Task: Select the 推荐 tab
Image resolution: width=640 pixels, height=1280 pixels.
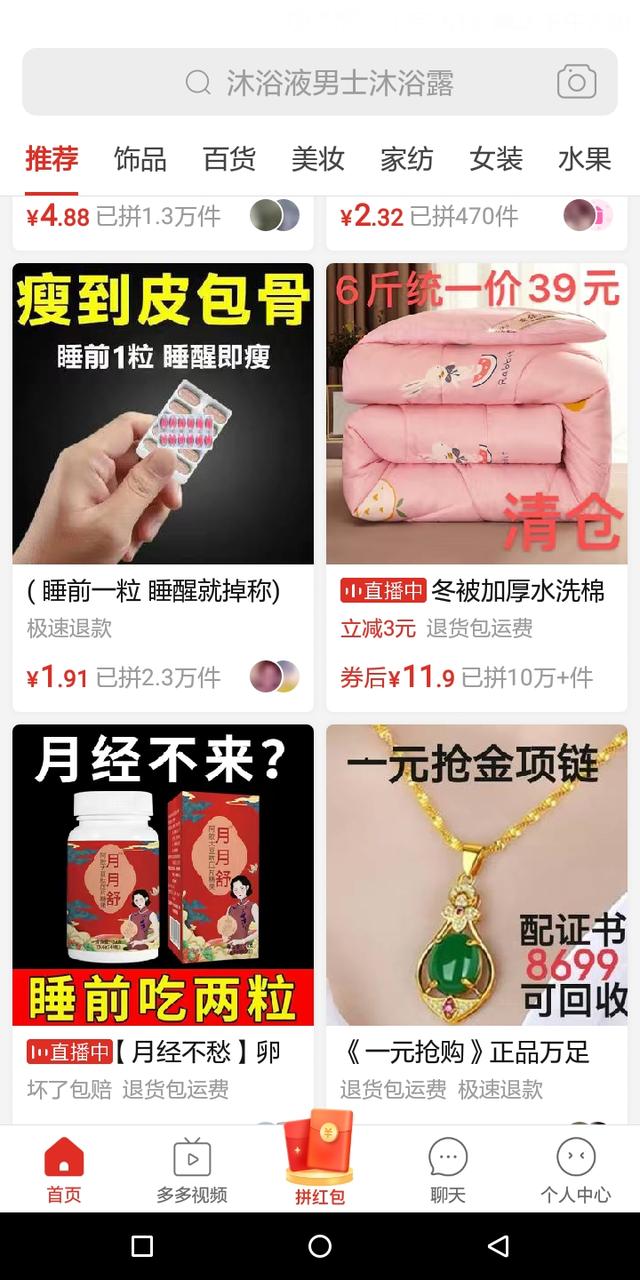Action: click(52, 159)
